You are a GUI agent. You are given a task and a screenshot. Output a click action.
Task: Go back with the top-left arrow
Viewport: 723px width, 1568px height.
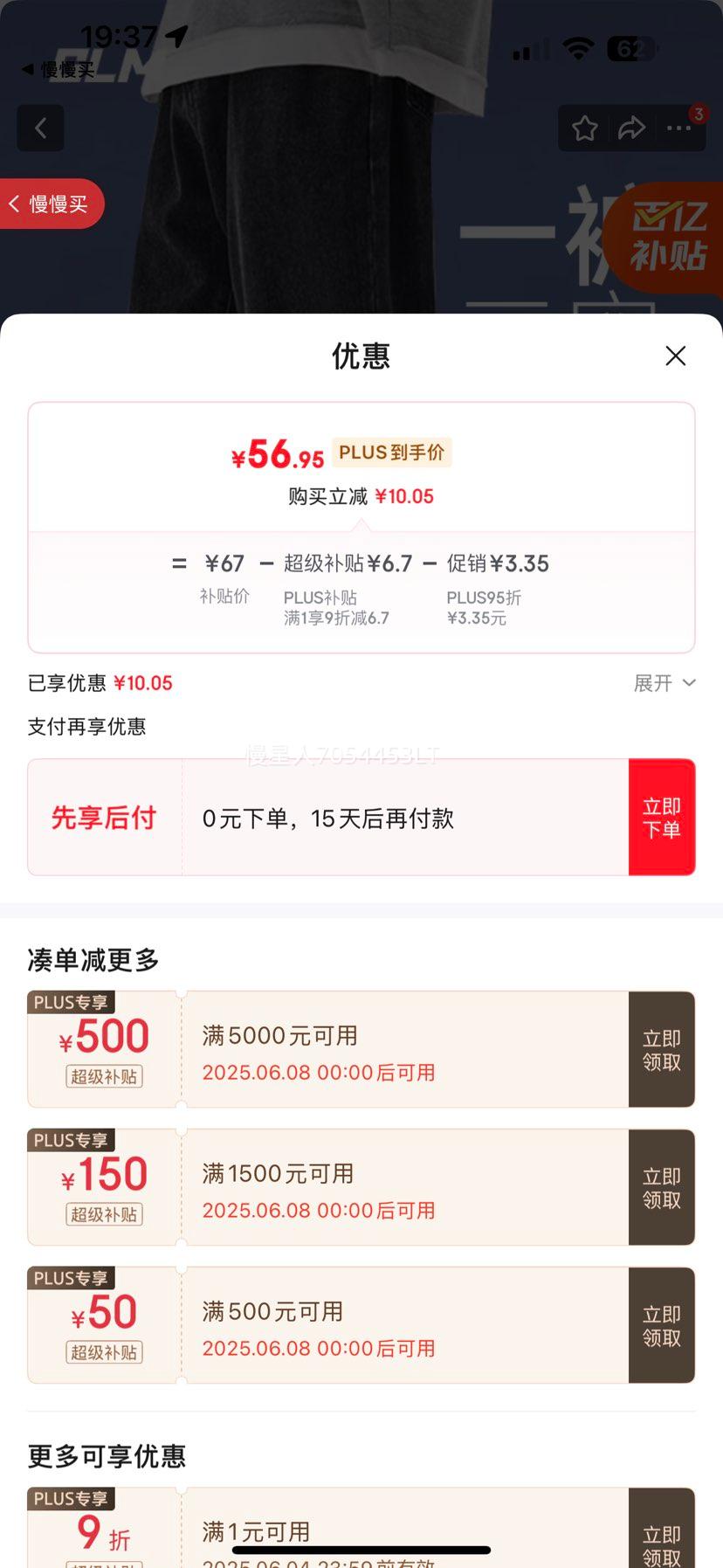coord(40,128)
